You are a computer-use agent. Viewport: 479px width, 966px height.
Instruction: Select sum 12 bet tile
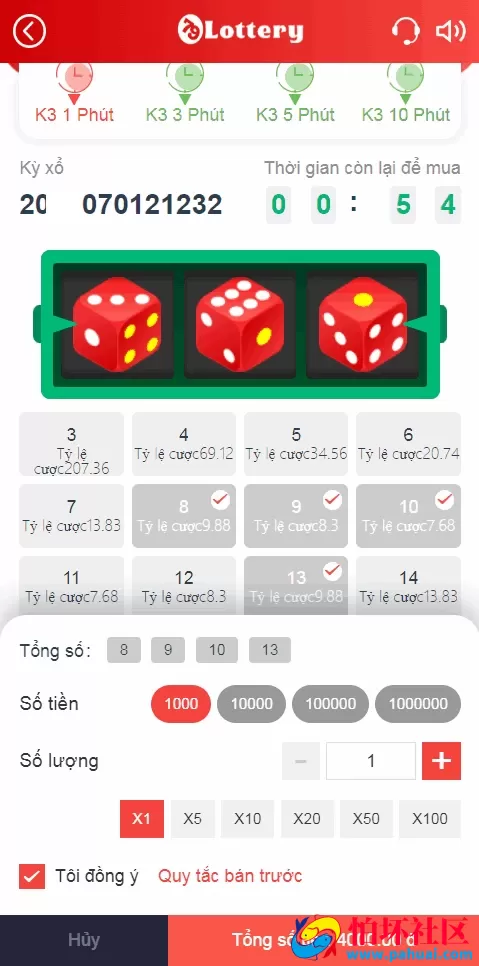184,586
